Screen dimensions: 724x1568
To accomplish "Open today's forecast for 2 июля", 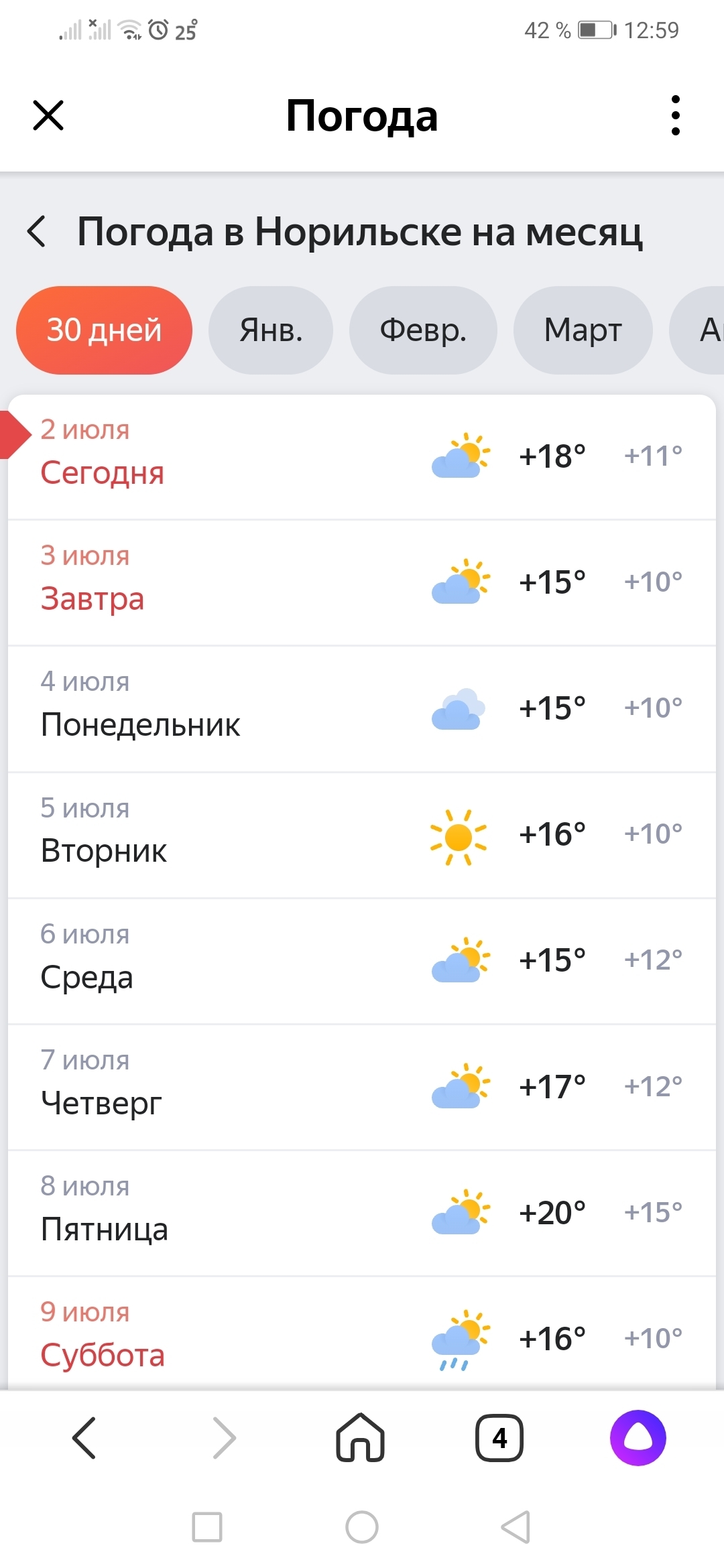I will pyautogui.click(x=362, y=456).
